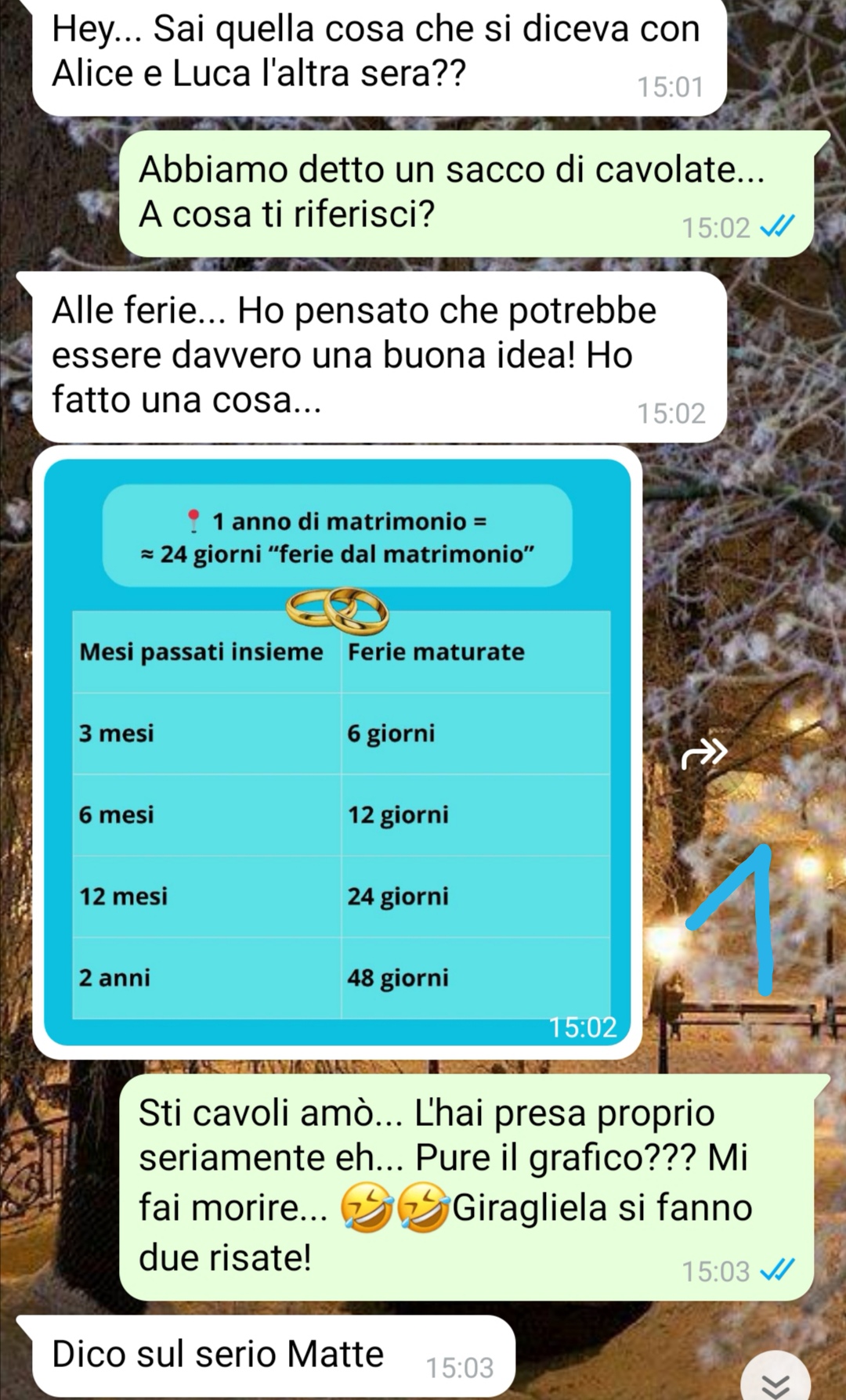Forward the marriage holidays image
The height and width of the screenshot is (1400, 846).
click(x=704, y=753)
